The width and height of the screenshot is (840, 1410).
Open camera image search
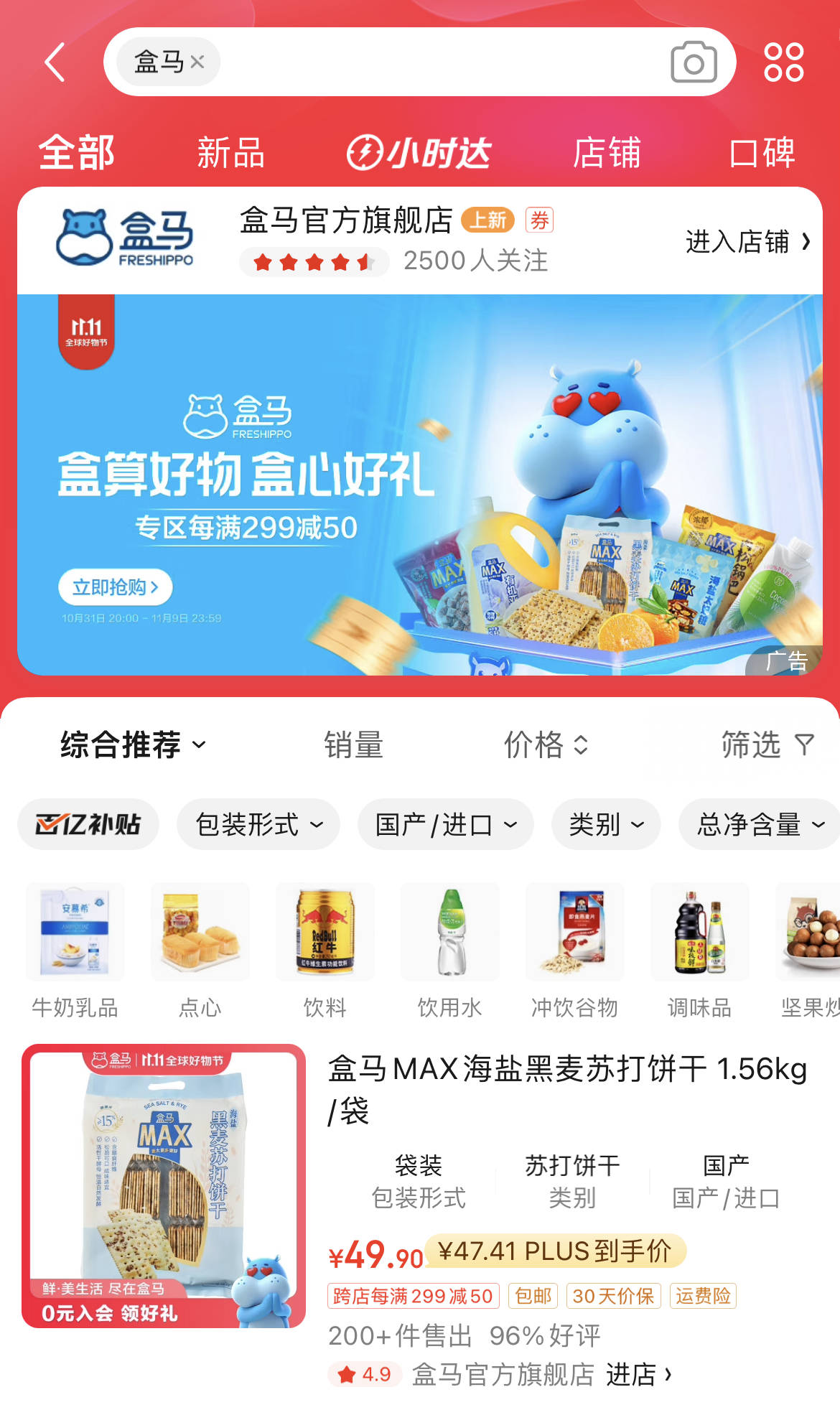point(693,62)
